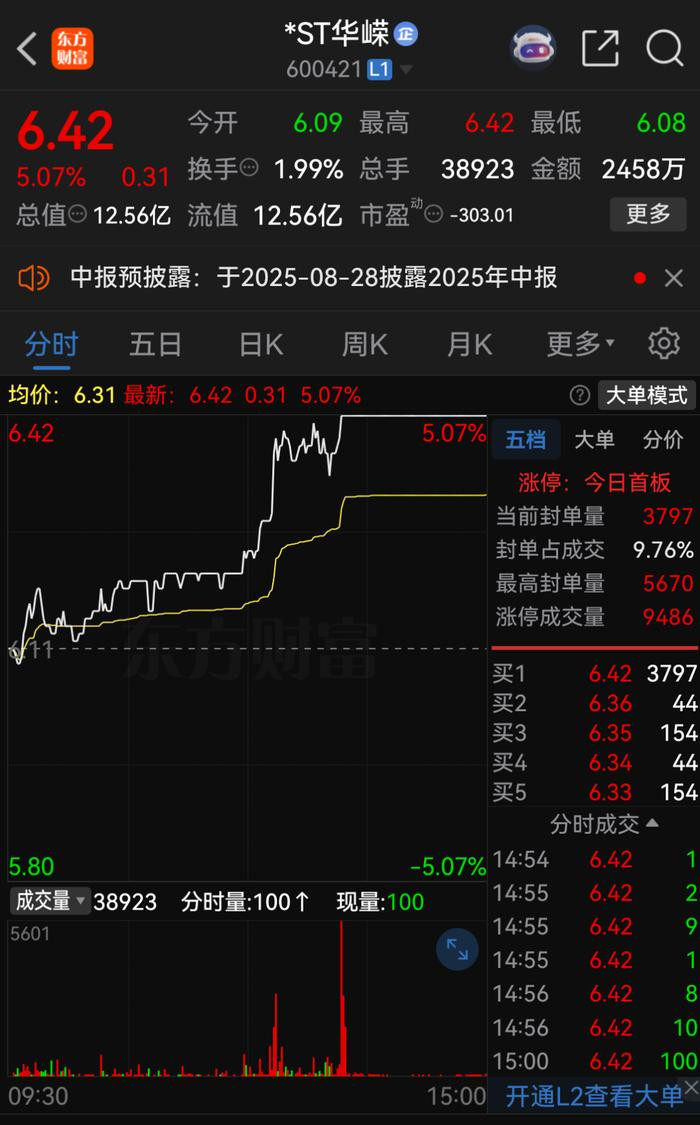Open the search magnifier
The width and height of the screenshot is (700, 1125).
pos(664,48)
